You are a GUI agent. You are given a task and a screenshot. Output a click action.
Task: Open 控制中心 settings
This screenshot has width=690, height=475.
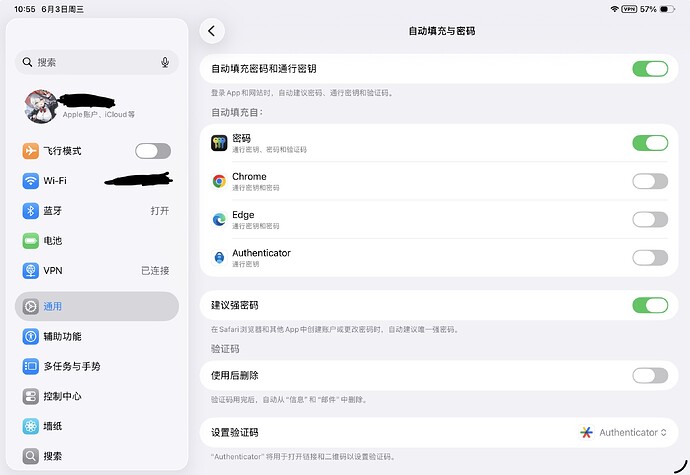tap(97, 396)
